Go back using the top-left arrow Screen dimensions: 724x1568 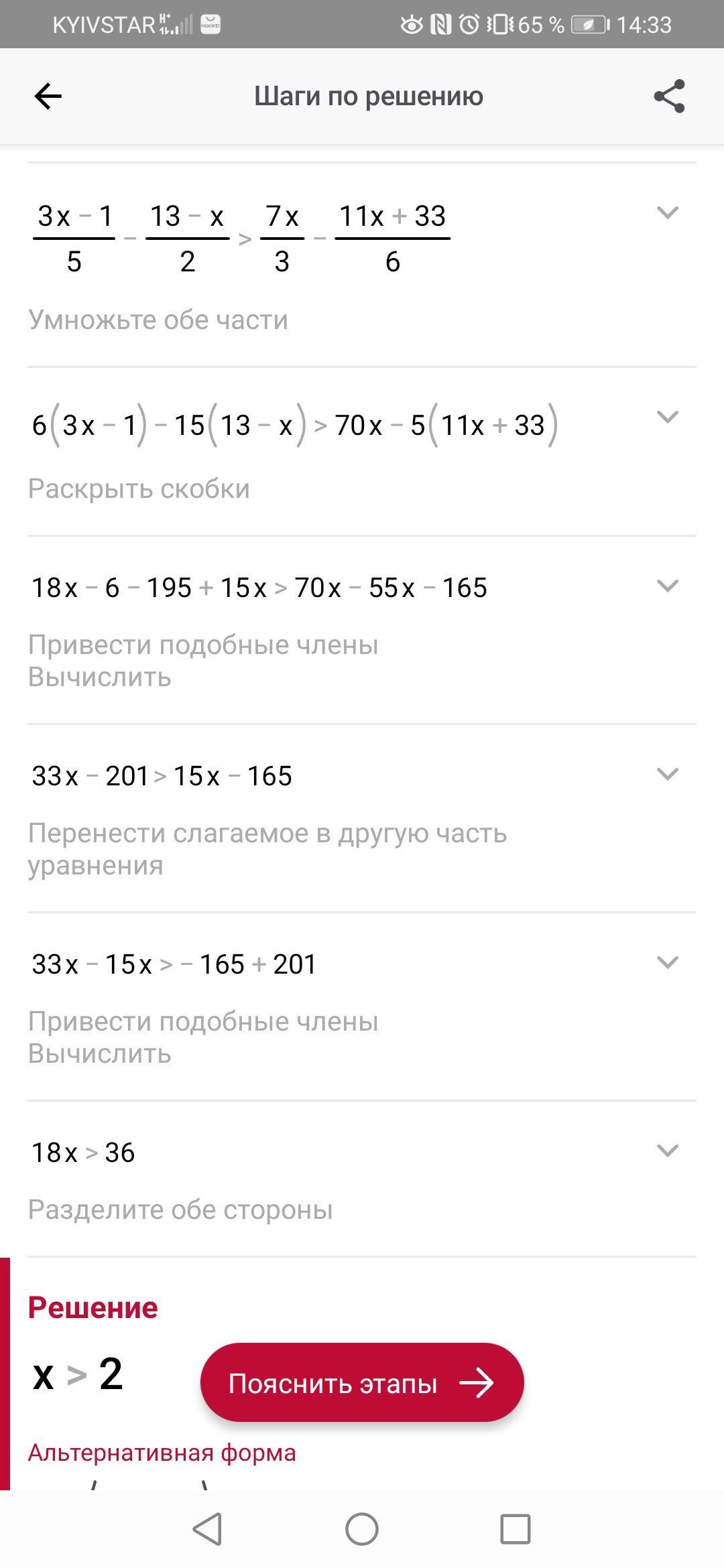[48, 96]
